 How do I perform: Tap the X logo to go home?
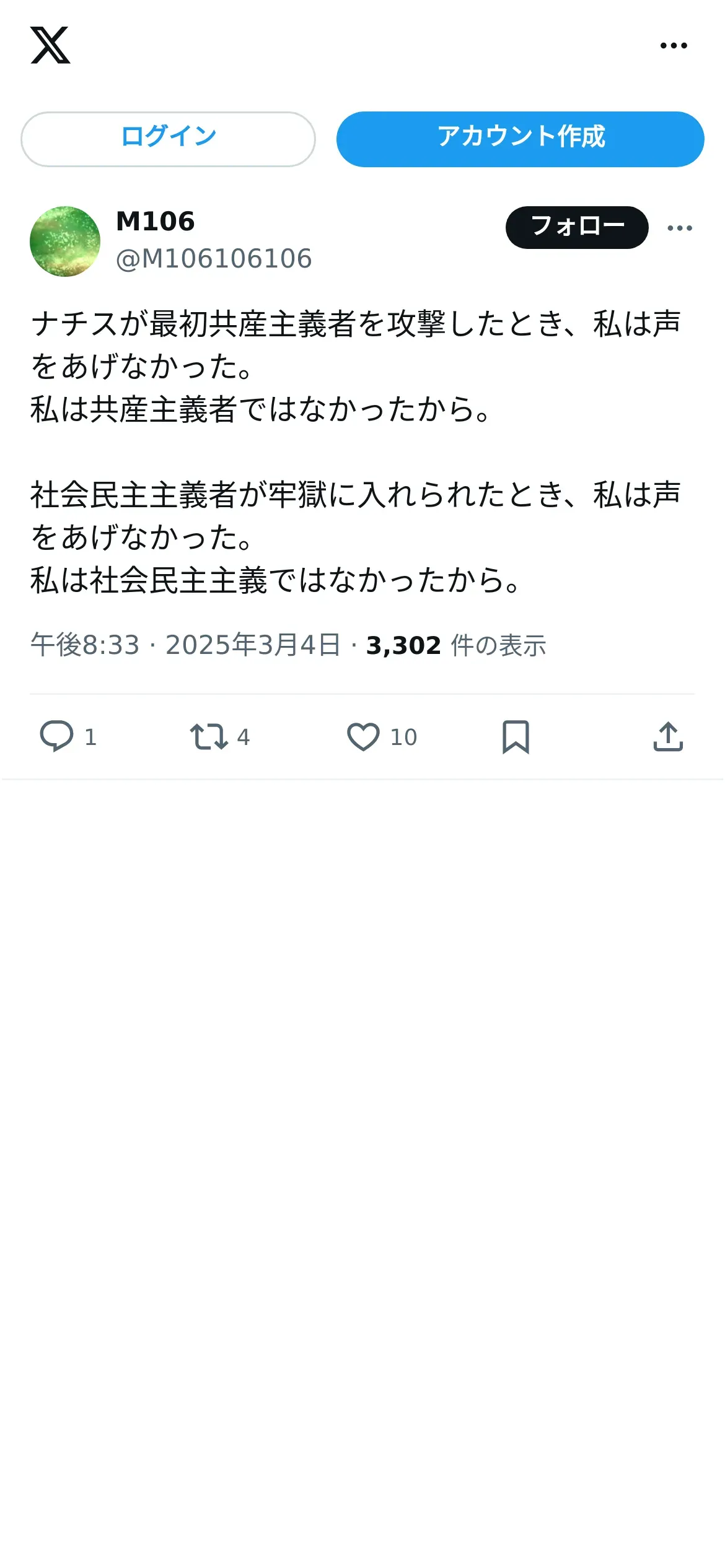(x=50, y=45)
